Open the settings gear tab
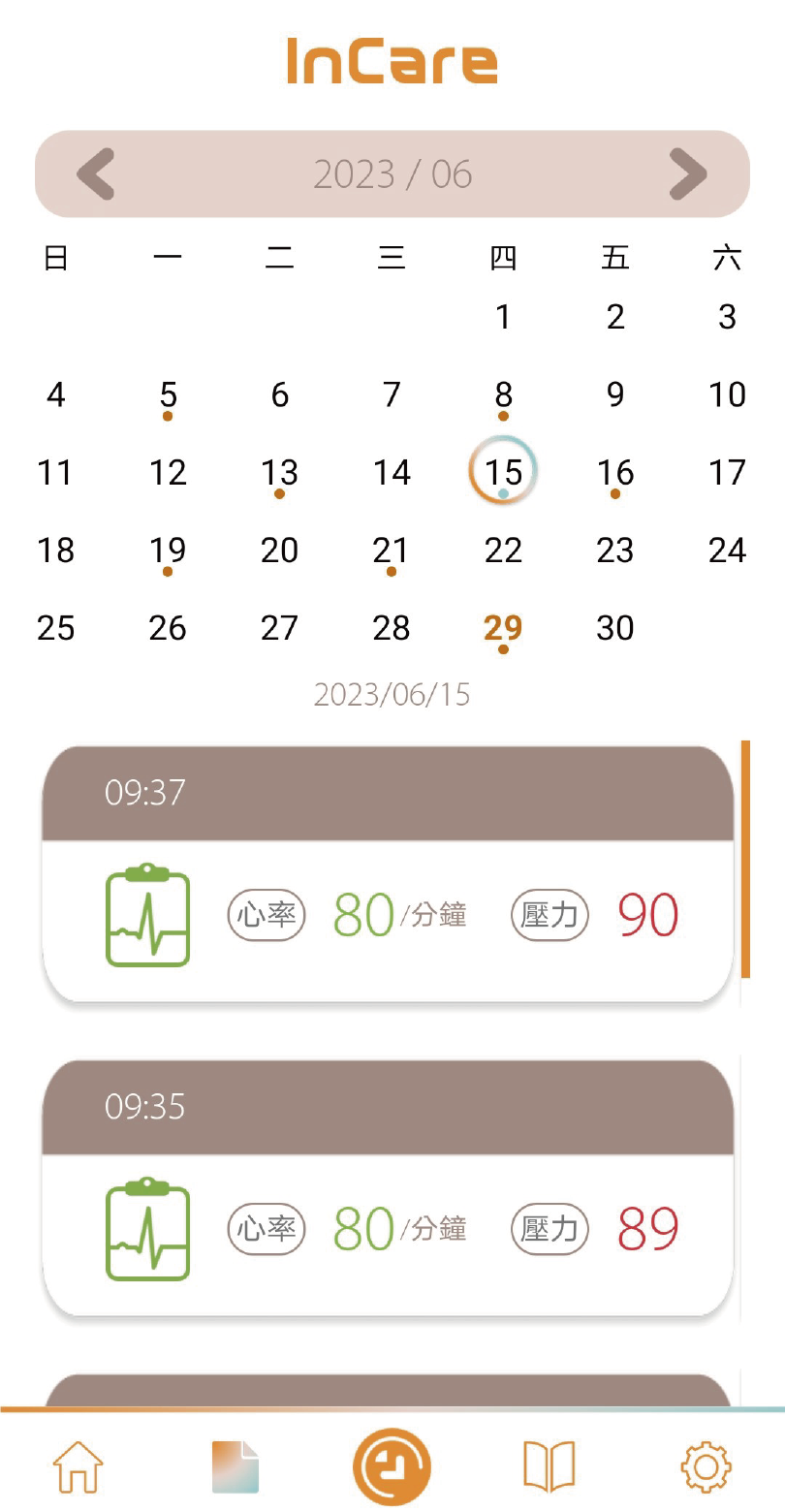Viewport: 785px width, 1512px height. 706,1466
